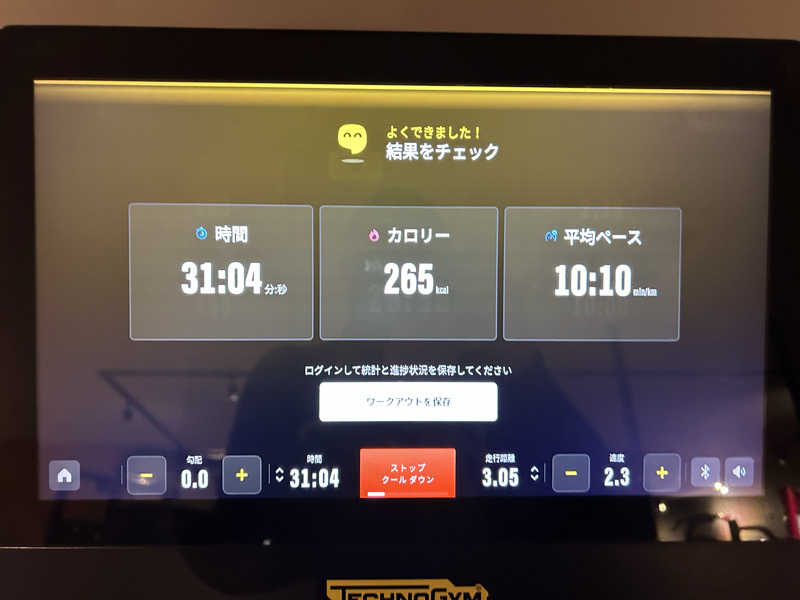Tap the ワークアウトを保存 button
The height and width of the screenshot is (600, 800).
click(x=408, y=402)
